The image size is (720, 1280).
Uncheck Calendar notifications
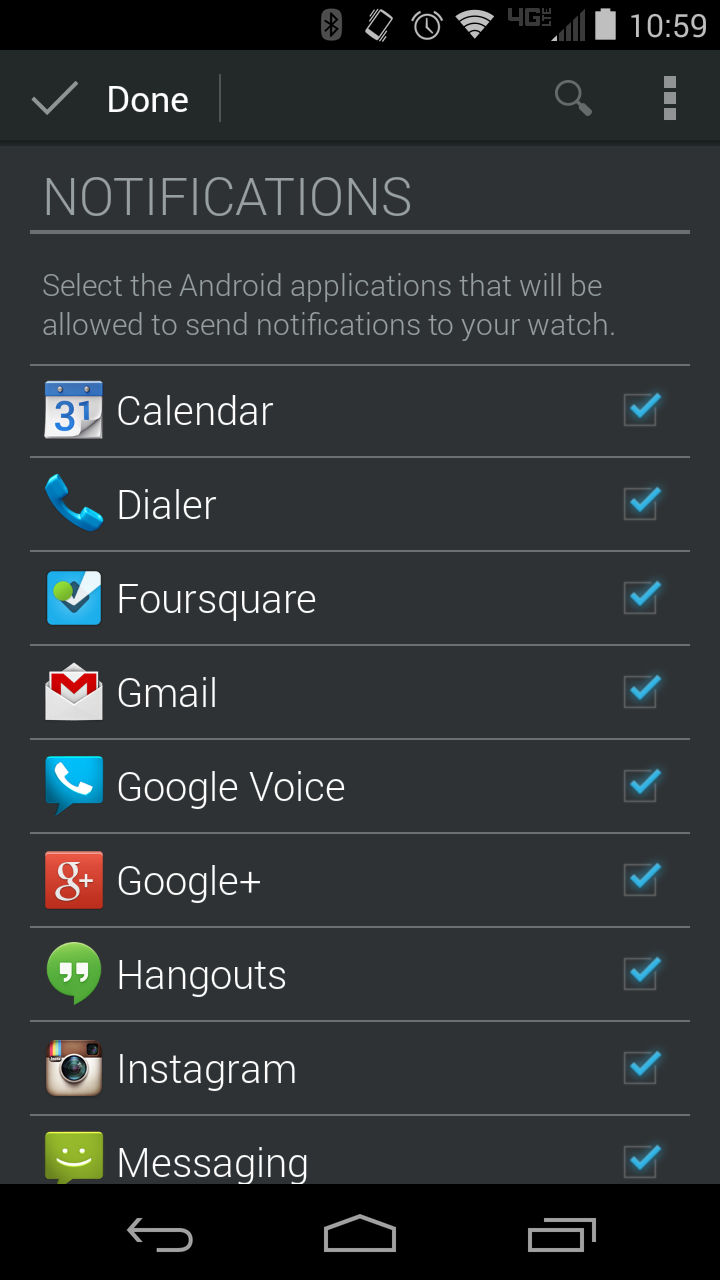coord(641,410)
